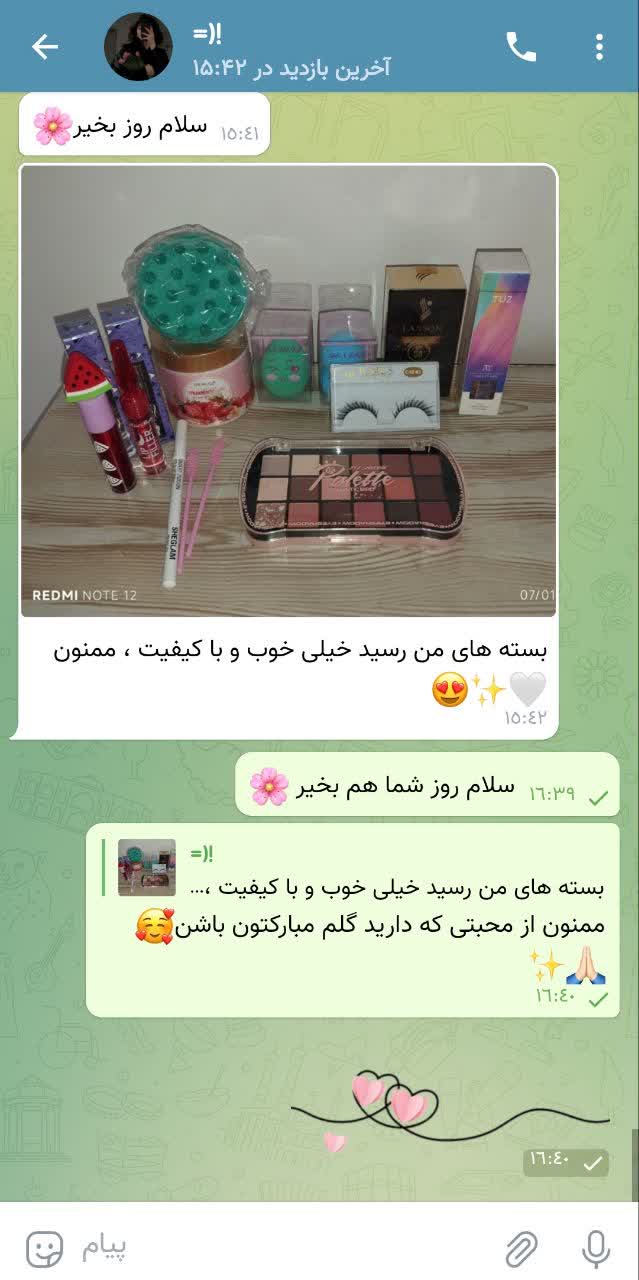Open the contact's profile picture
The width and height of the screenshot is (639, 1280).
point(139,47)
